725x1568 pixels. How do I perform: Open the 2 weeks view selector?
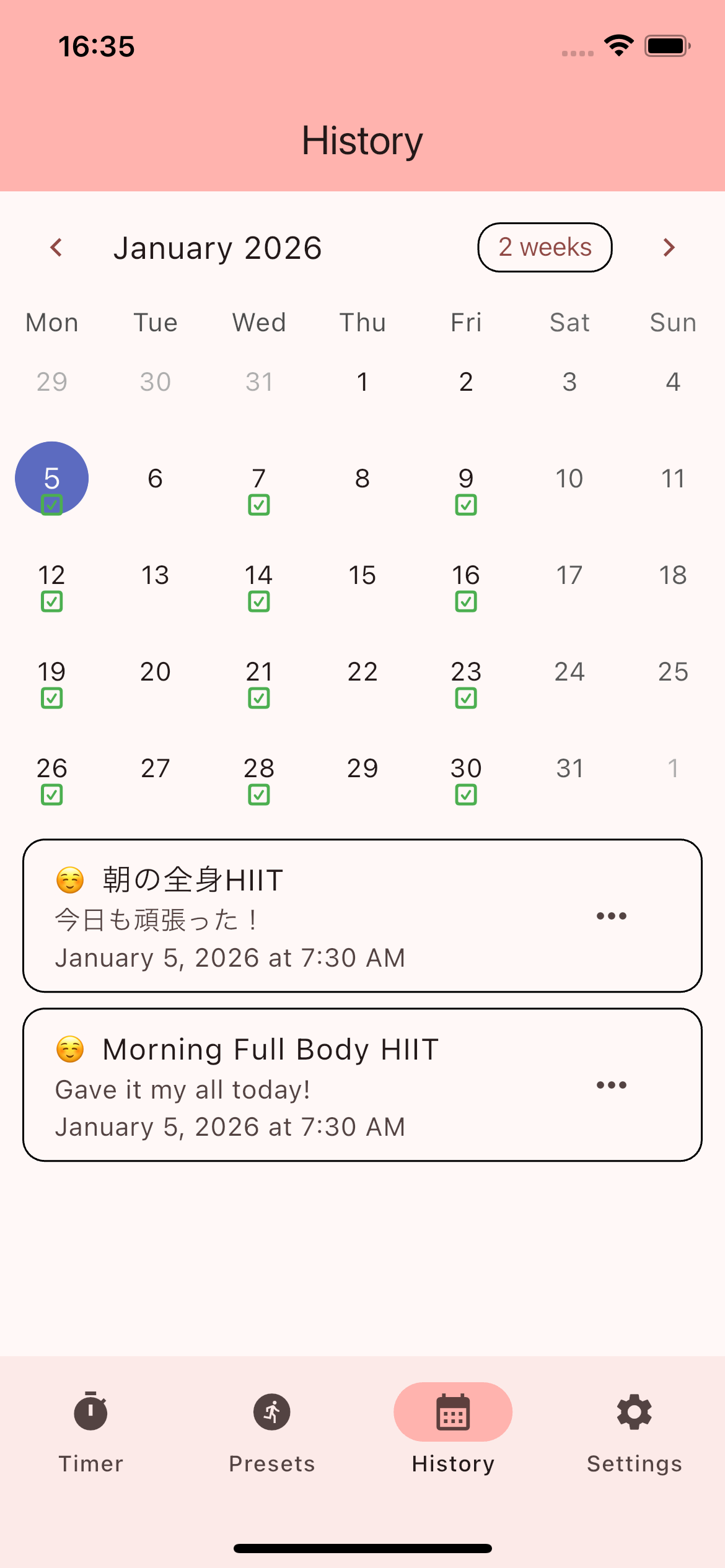545,247
